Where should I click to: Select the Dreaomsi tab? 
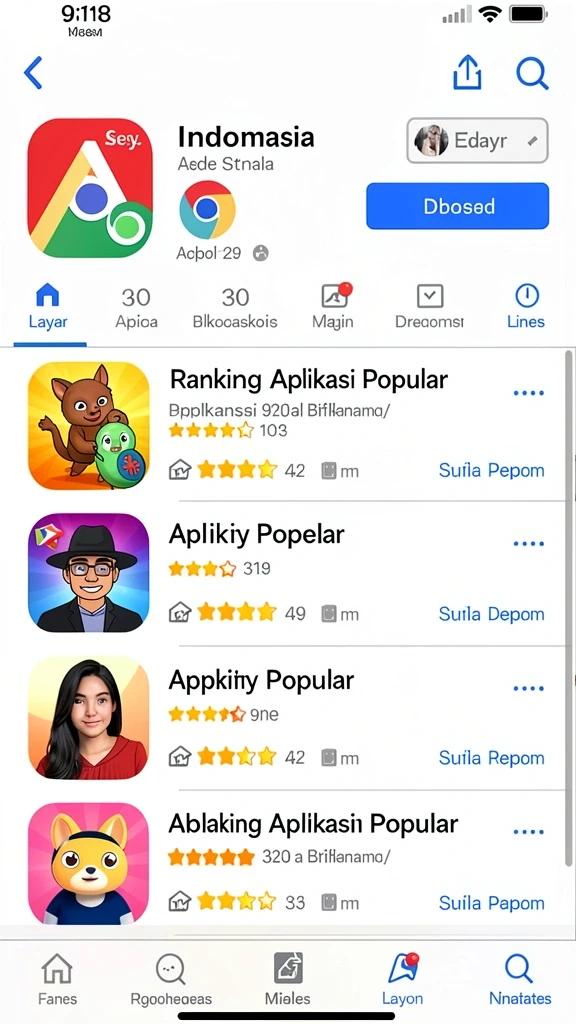pyautogui.click(x=429, y=306)
